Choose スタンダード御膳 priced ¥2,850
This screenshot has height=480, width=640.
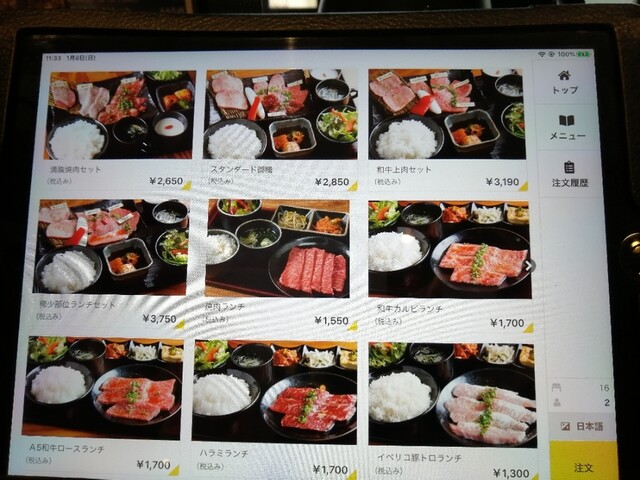pyautogui.click(x=280, y=126)
